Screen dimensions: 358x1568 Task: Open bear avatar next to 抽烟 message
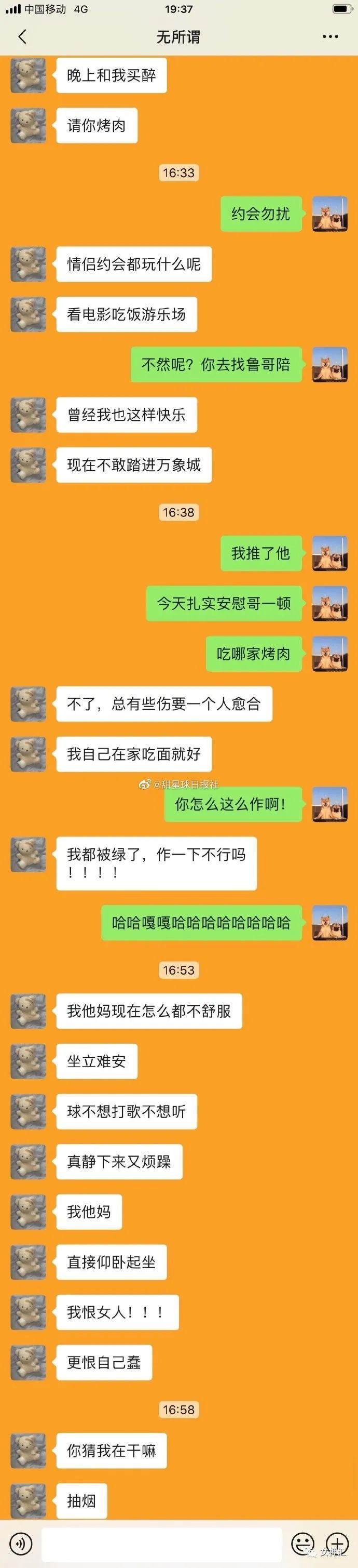pos(28,1501)
